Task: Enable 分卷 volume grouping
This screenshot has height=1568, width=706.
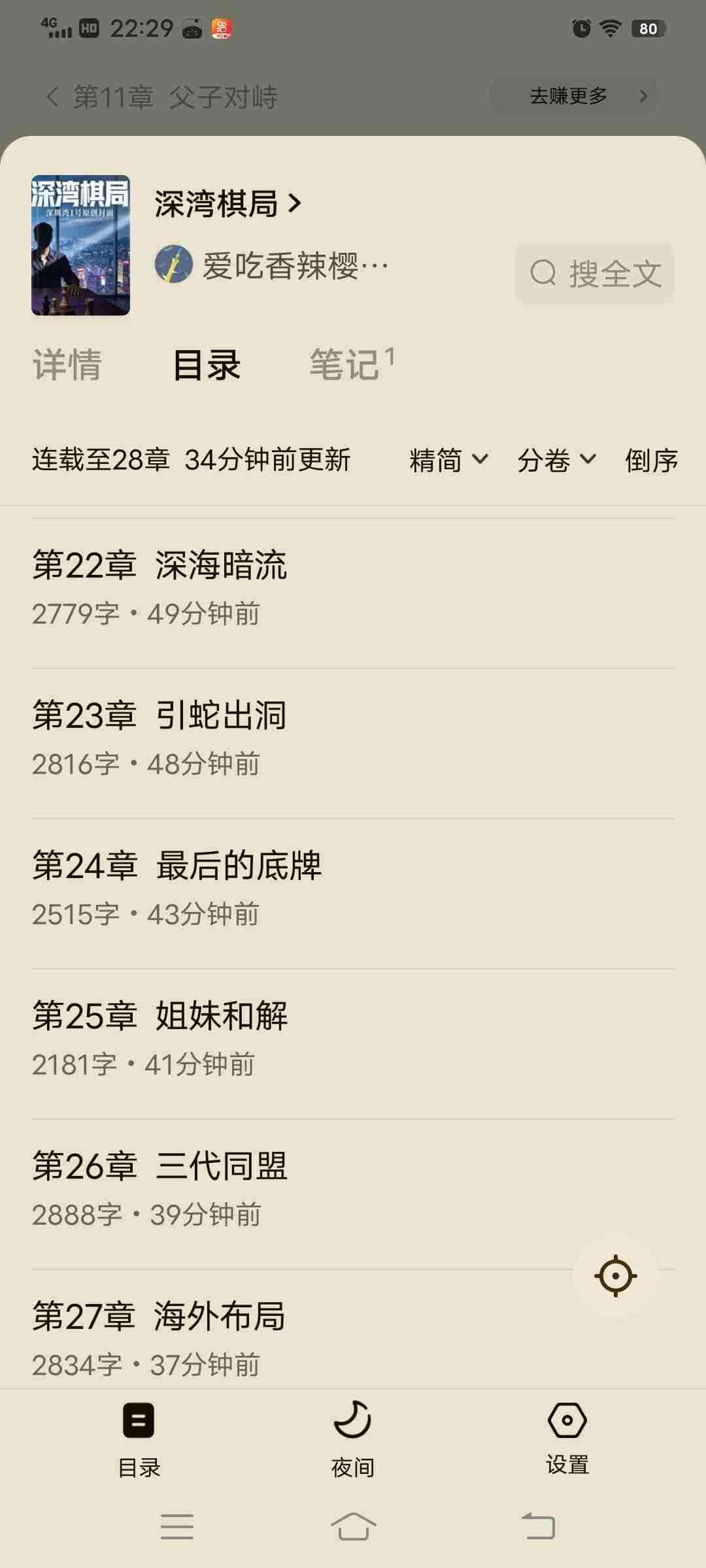Action: [x=543, y=461]
